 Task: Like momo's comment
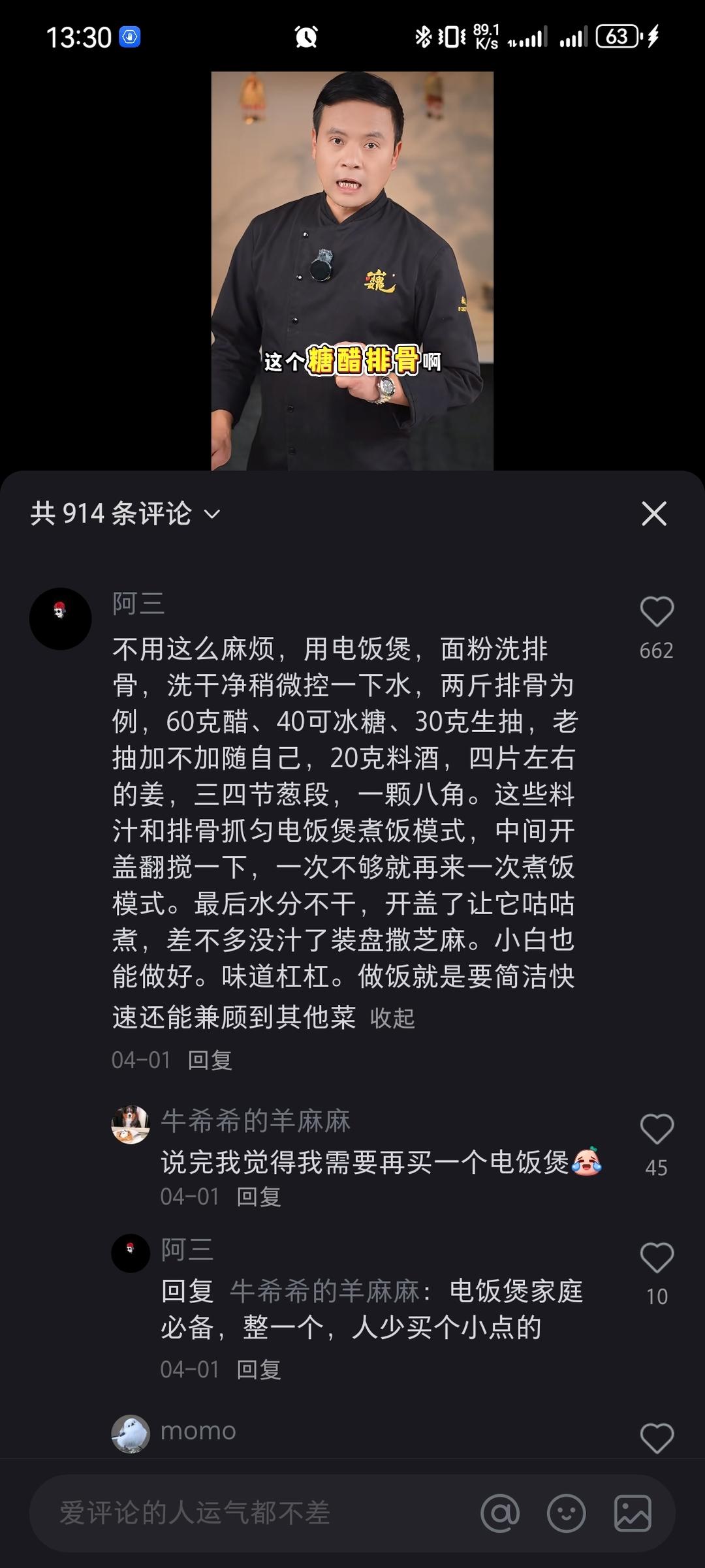(x=656, y=1438)
